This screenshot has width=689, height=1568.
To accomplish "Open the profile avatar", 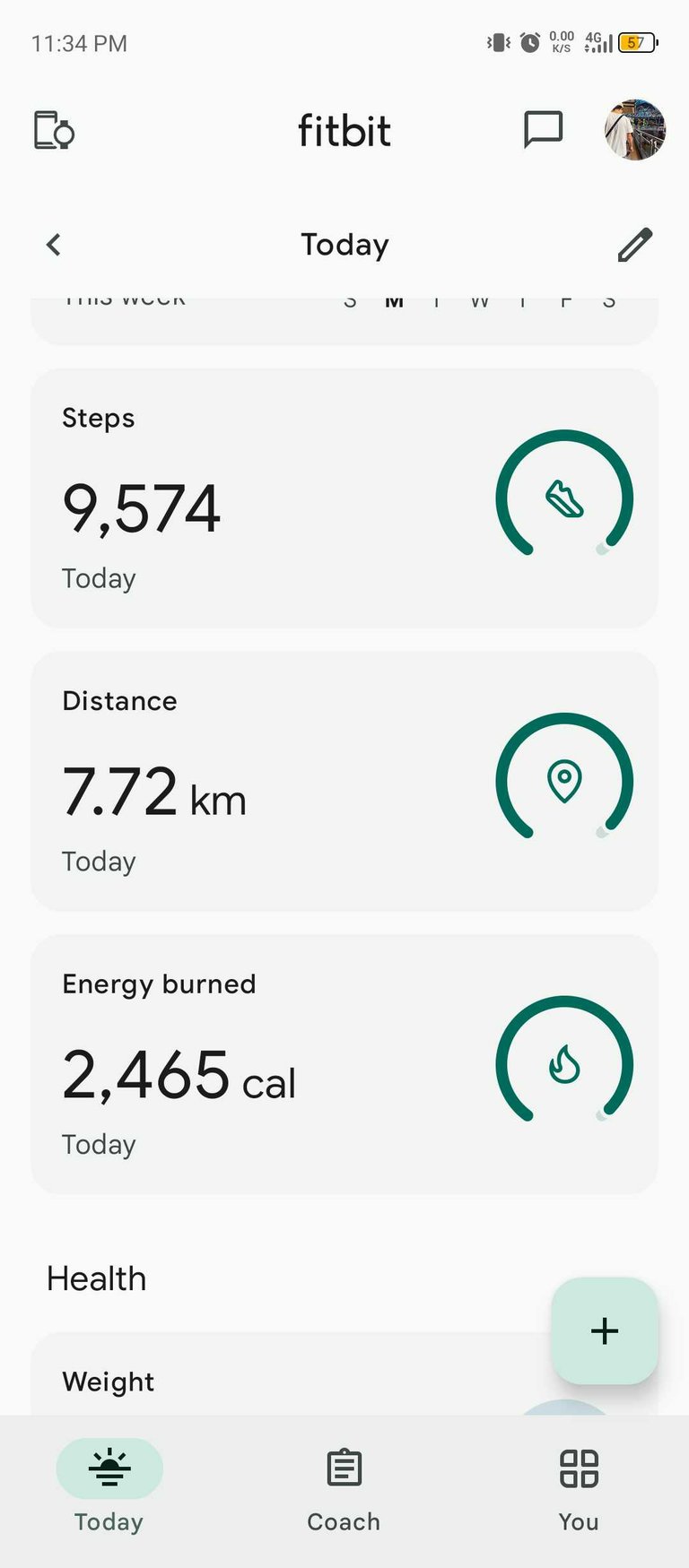I will coord(635,130).
